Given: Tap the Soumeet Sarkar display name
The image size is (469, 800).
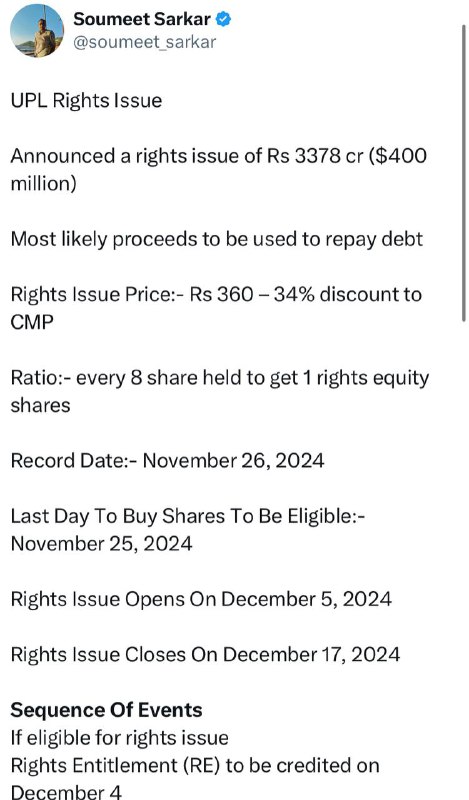Looking at the screenshot, I should click(x=142, y=19).
